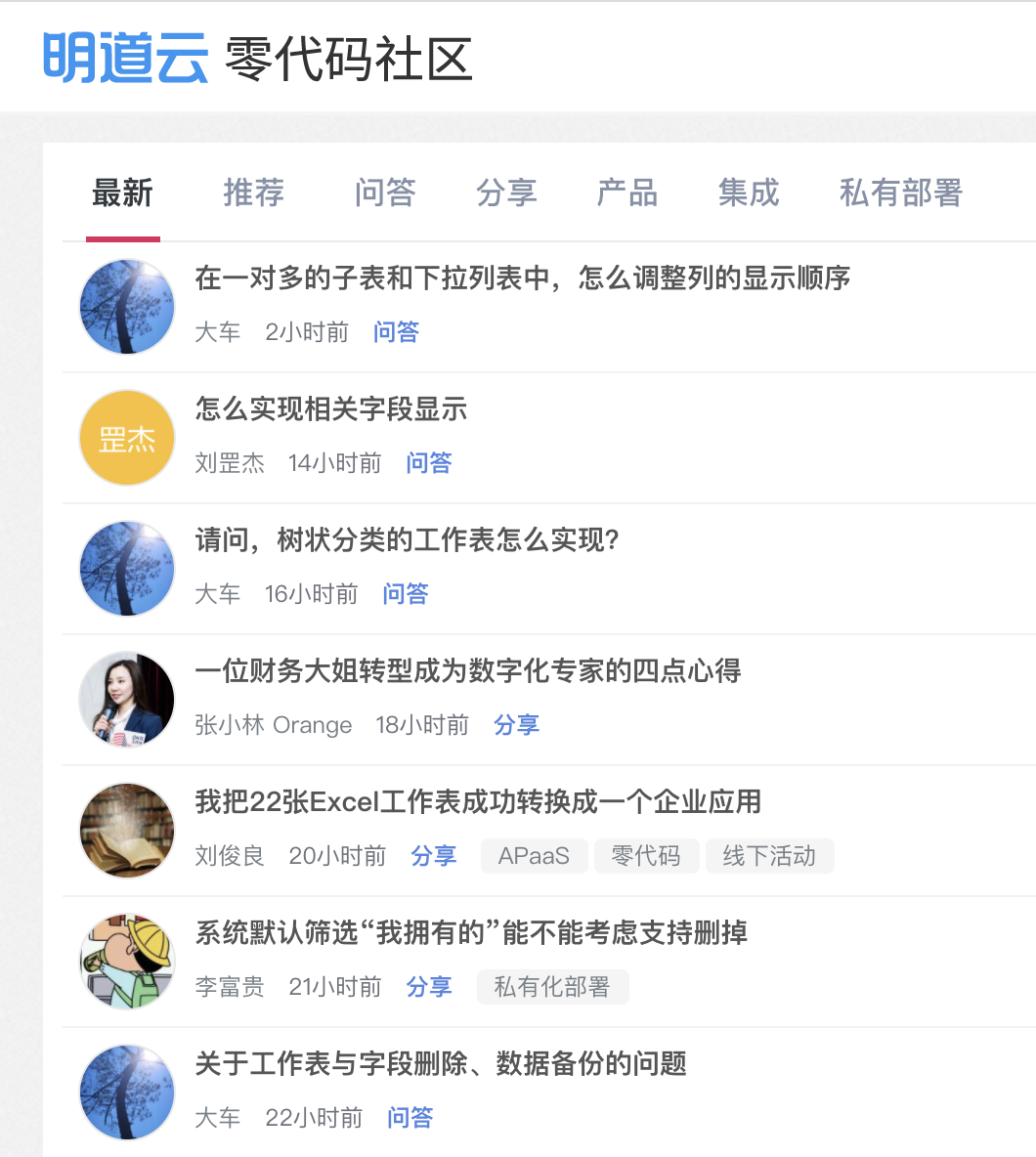Open the 分享 tab
This screenshot has height=1157, width=1036.
pos(506,193)
